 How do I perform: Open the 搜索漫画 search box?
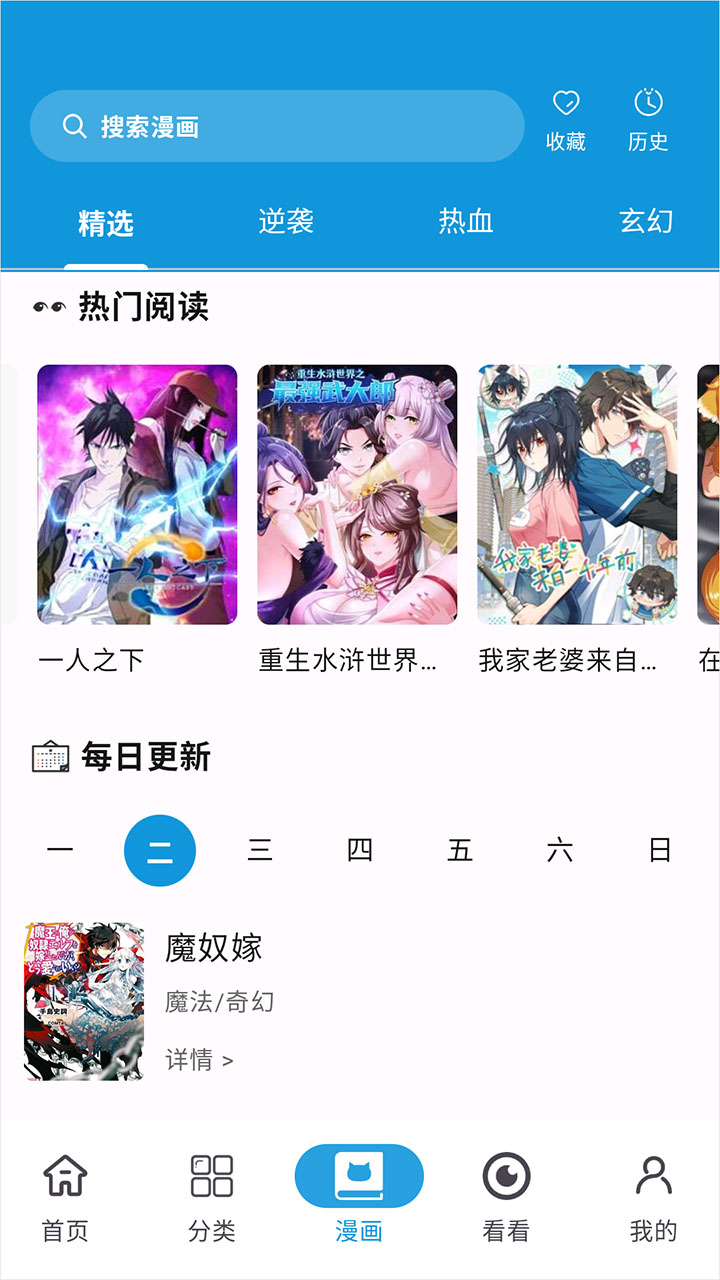tap(277, 126)
